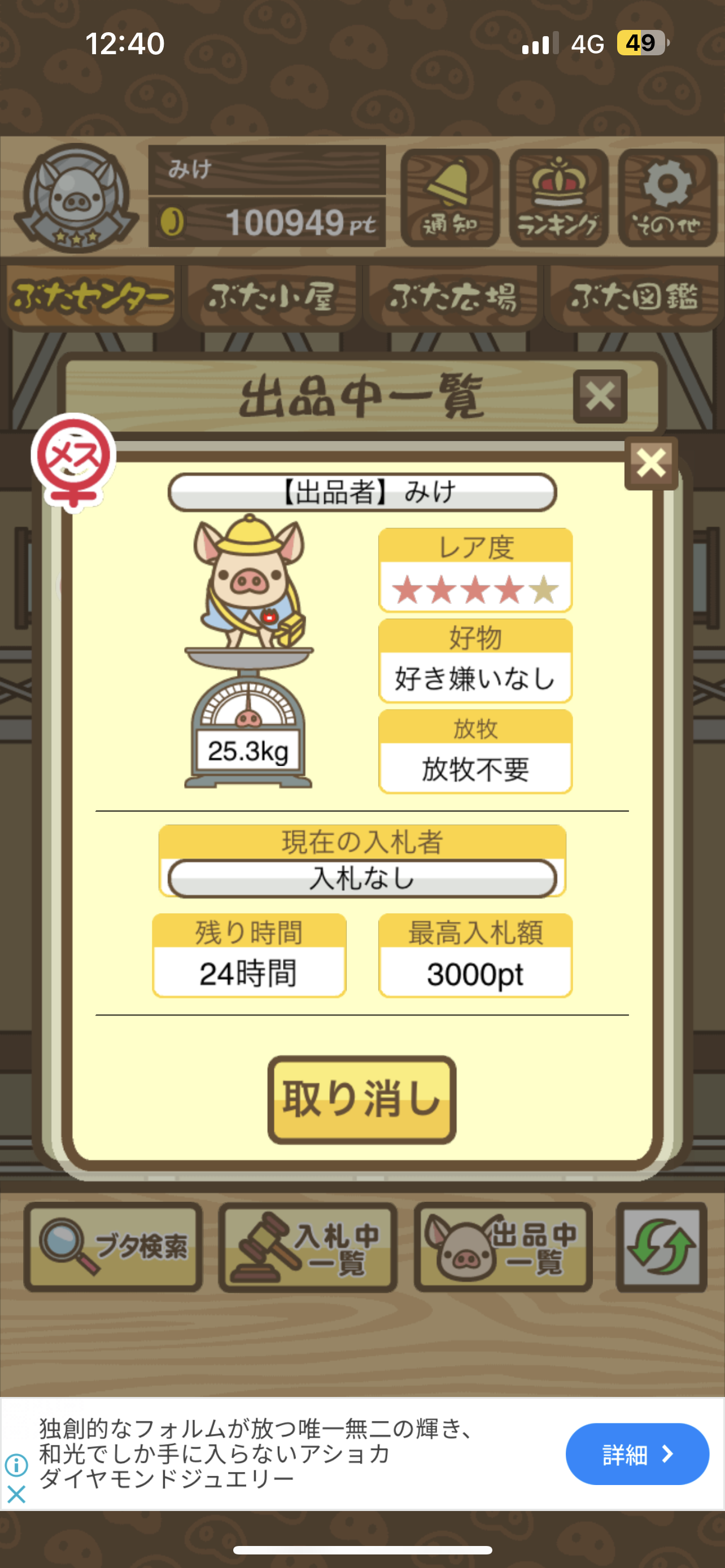Close the pig detail popup
The width and height of the screenshot is (725, 1568).
coord(650,463)
